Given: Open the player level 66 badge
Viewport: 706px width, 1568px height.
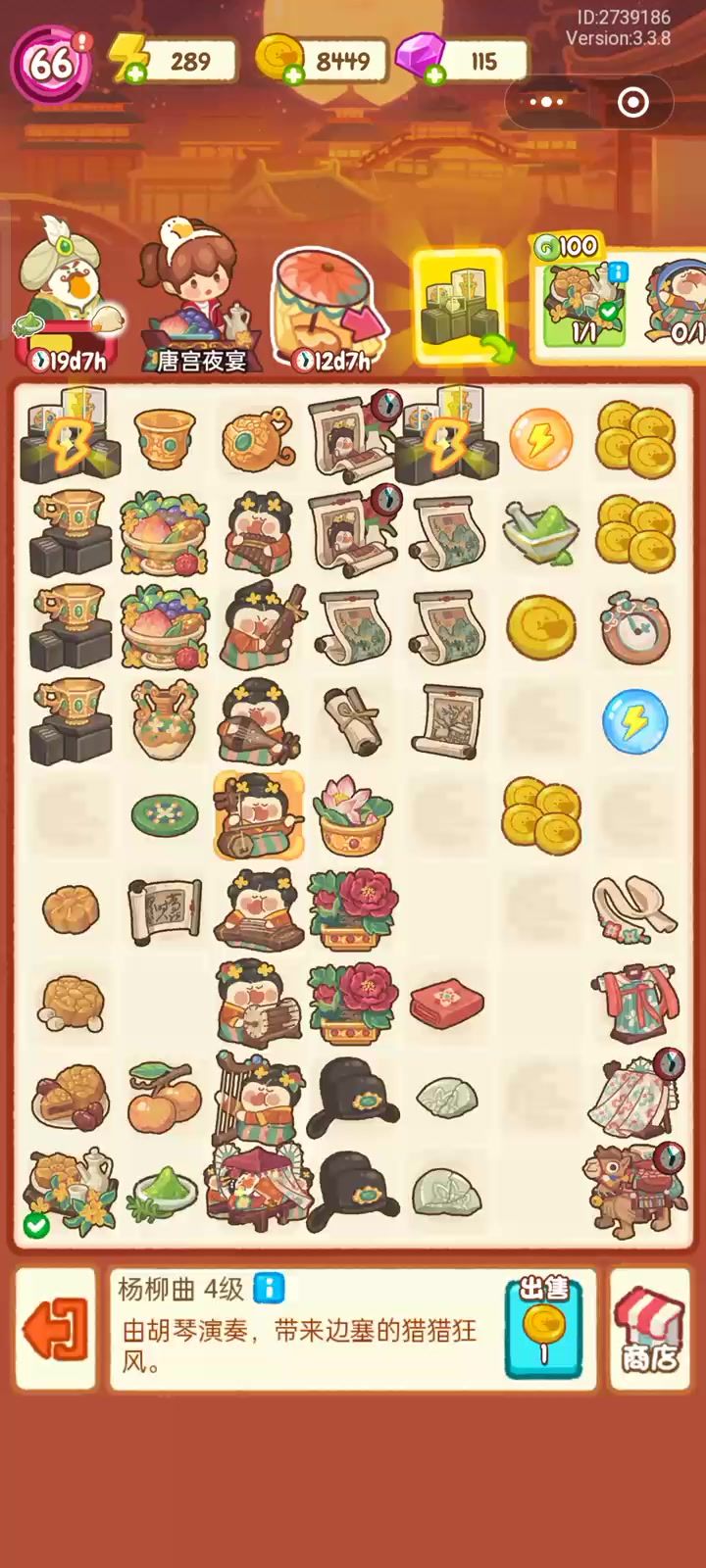Looking at the screenshot, I should coord(51,64).
